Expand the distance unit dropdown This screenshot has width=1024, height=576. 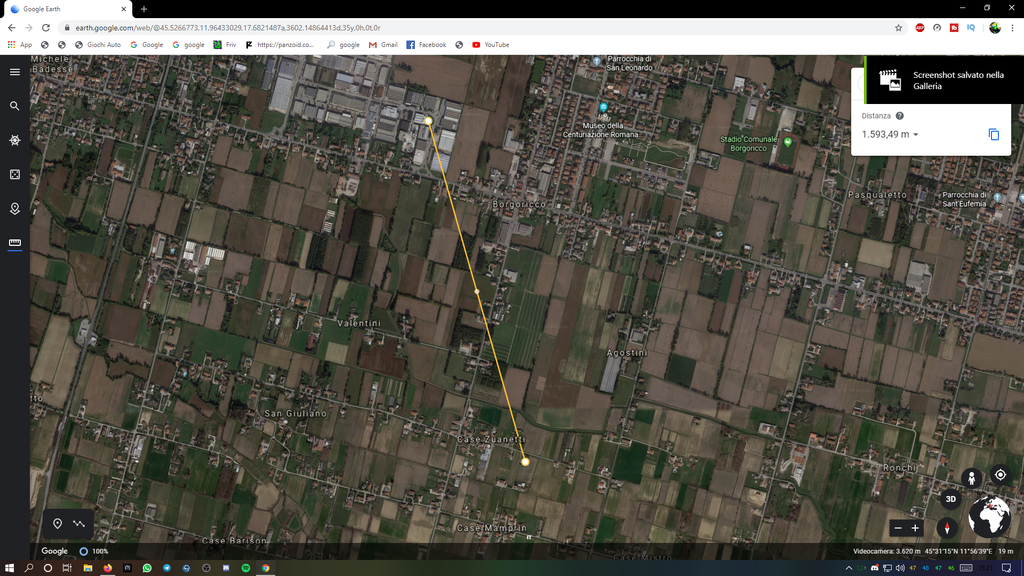coord(915,135)
